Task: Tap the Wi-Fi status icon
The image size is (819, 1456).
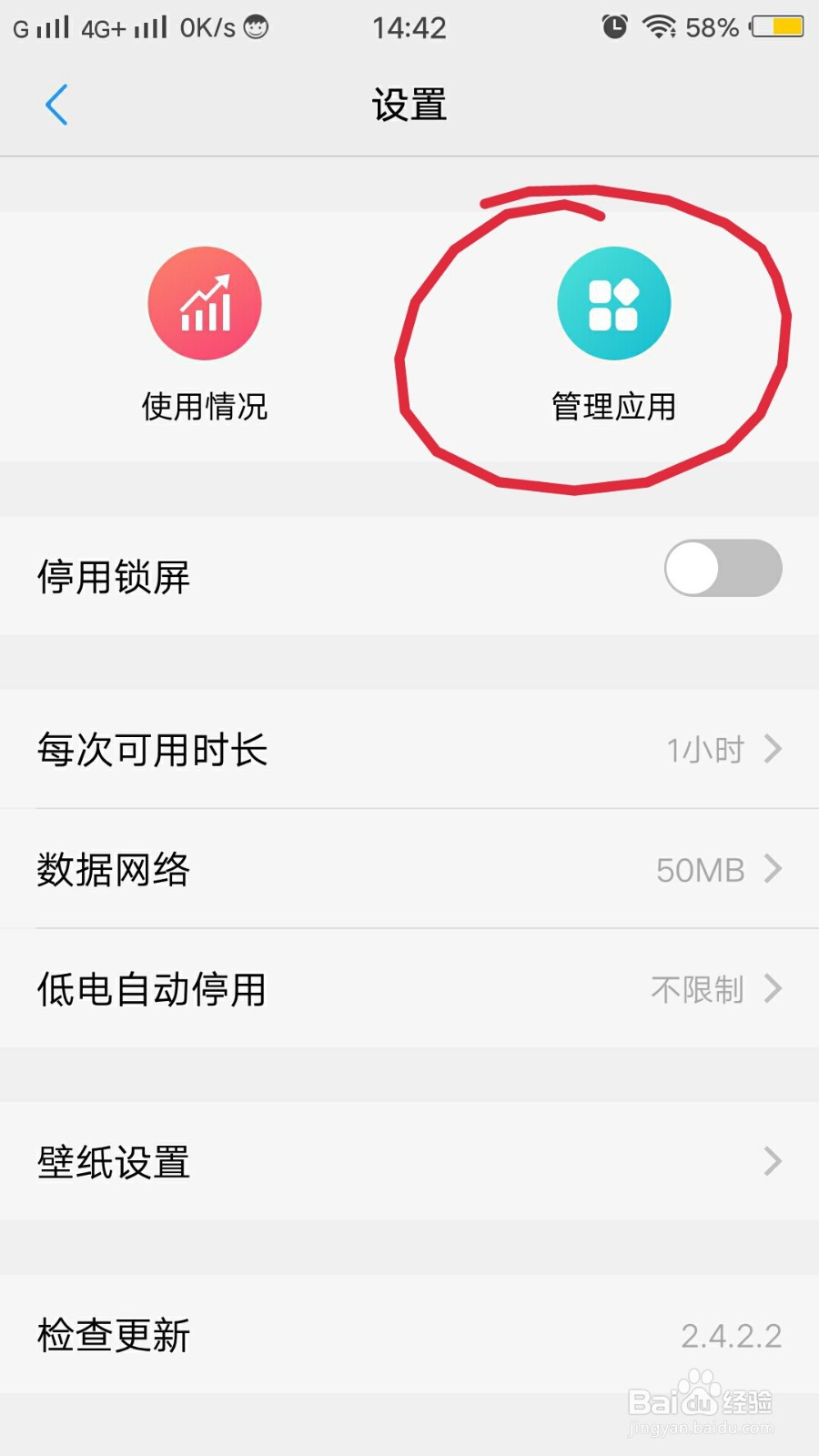Action: tap(659, 26)
